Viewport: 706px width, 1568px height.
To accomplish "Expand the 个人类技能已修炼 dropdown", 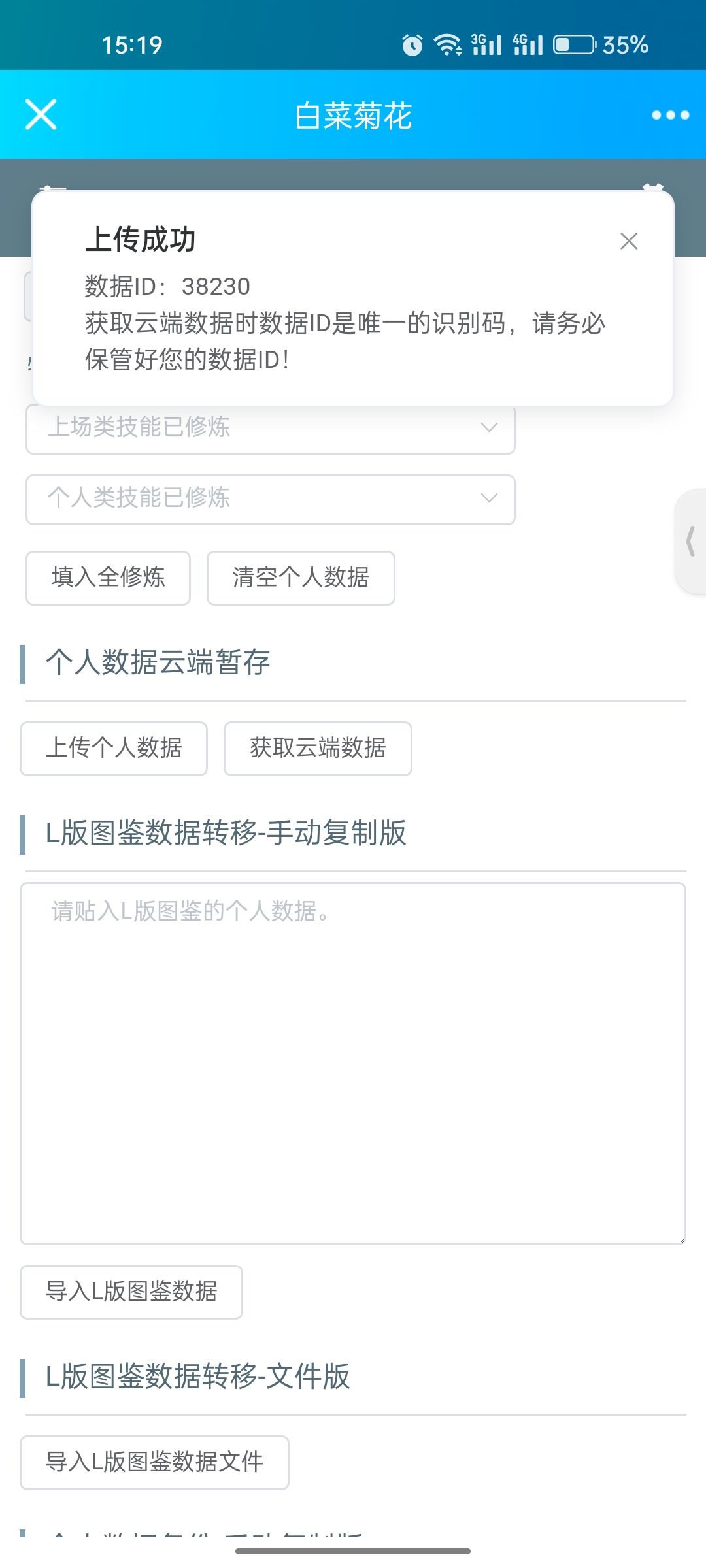I will point(271,499).
